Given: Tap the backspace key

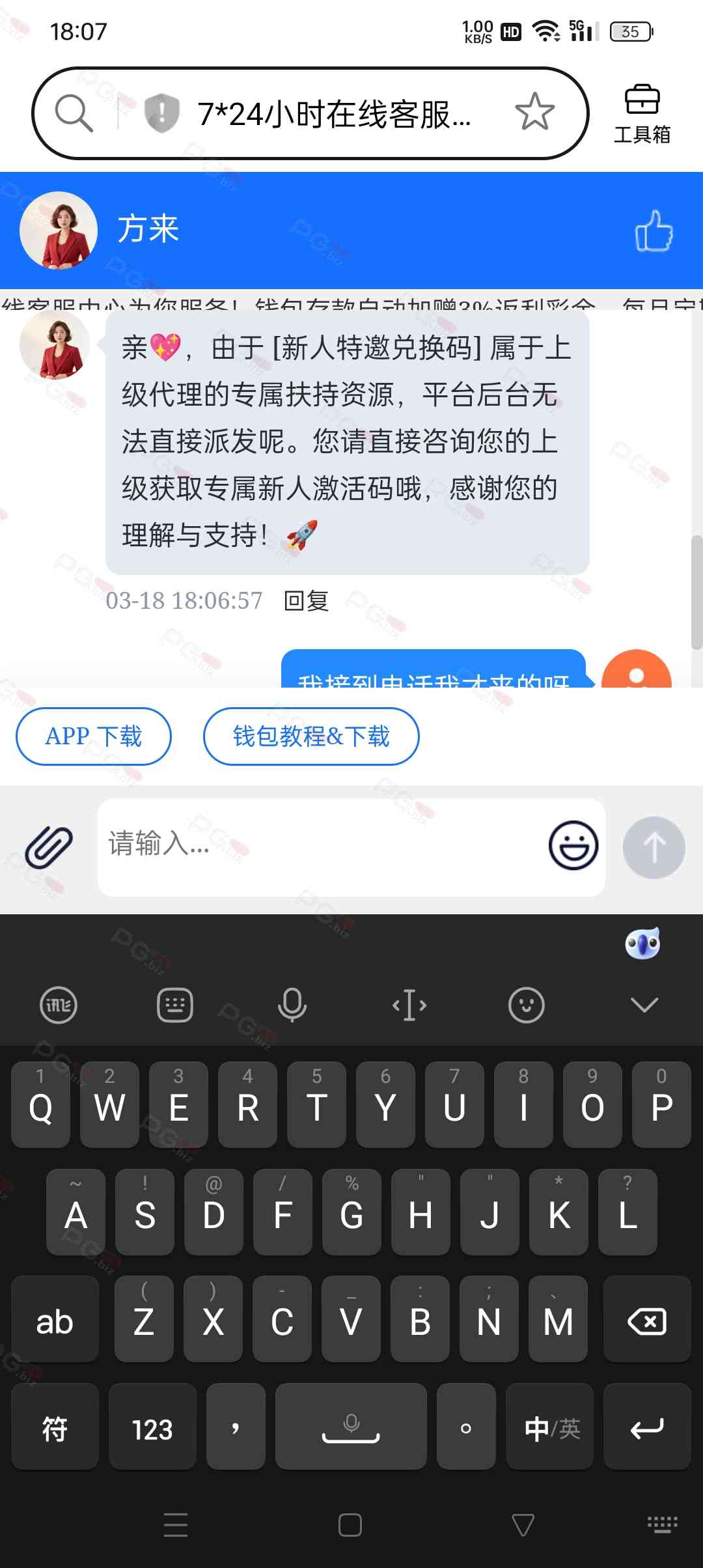Looking at the screenshot, I should tap(646, 1321).
